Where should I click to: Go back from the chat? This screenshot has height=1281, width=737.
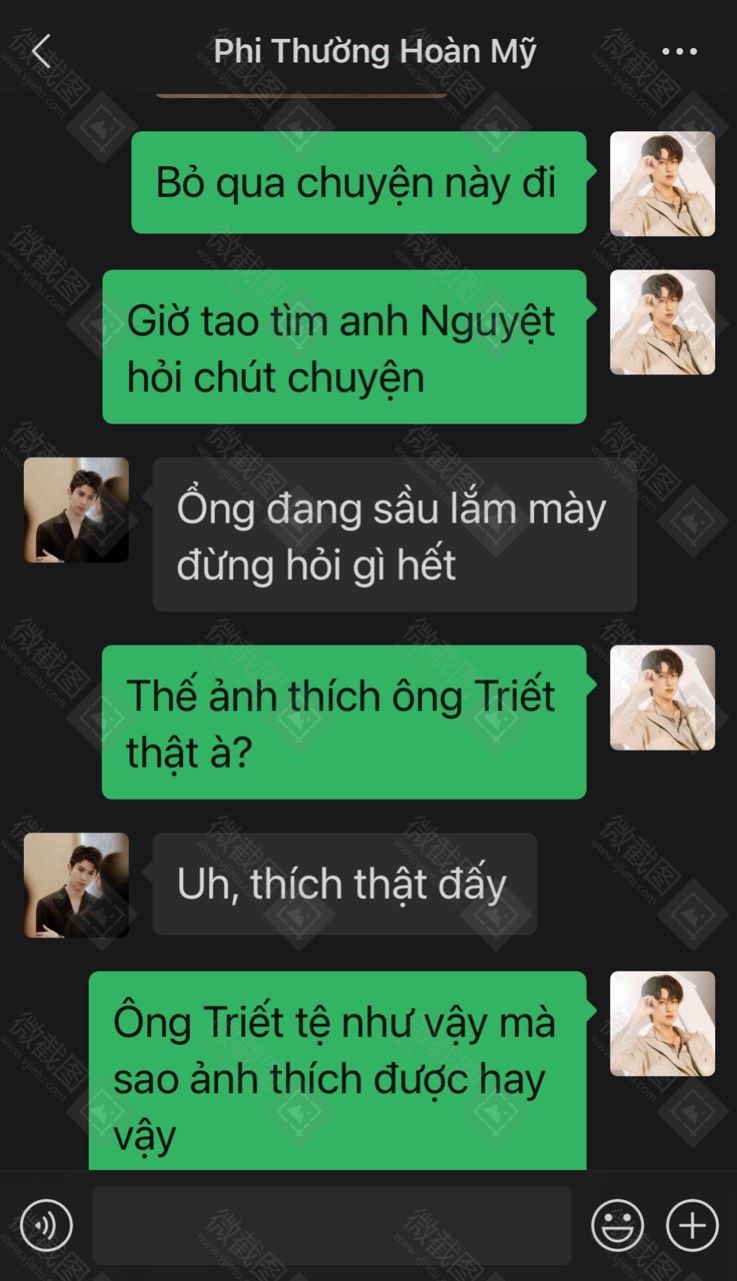point(40,51)
